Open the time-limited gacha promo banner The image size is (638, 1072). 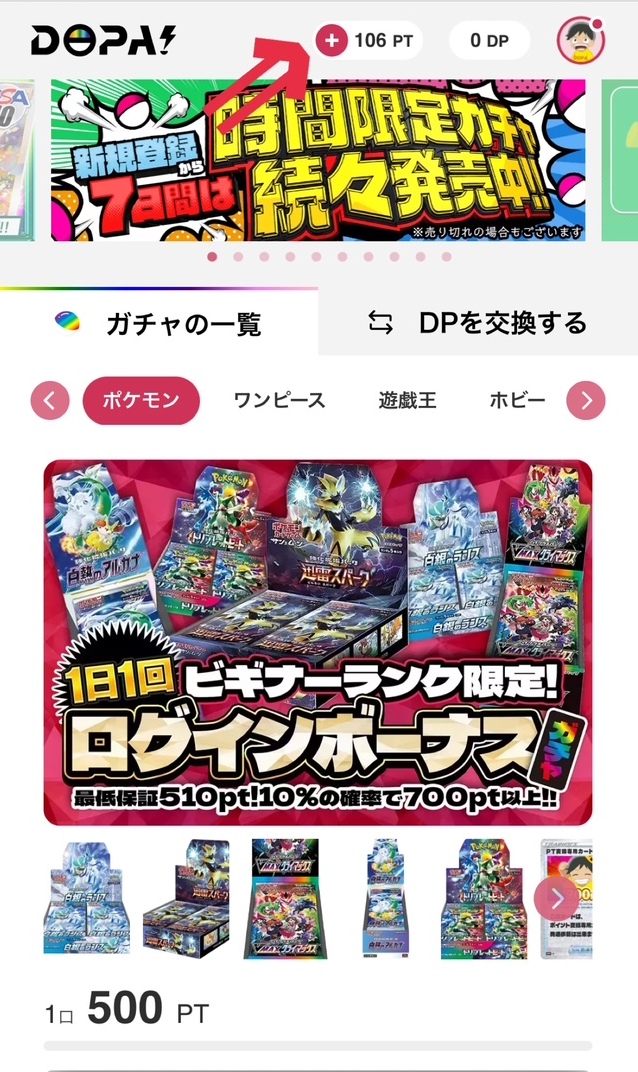pyautogui.click(x=318, y=160)
